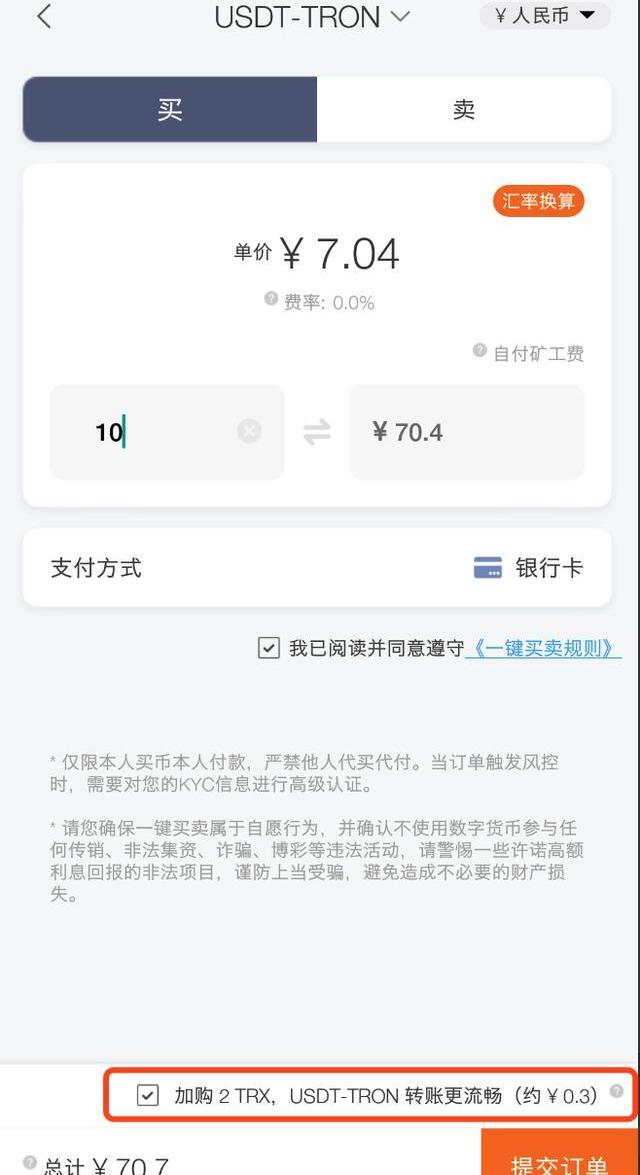Screen dimensions: 640x1175
Task: Go back using the top-left arrow
Action: pyautogui.click(x=44, y=16)
